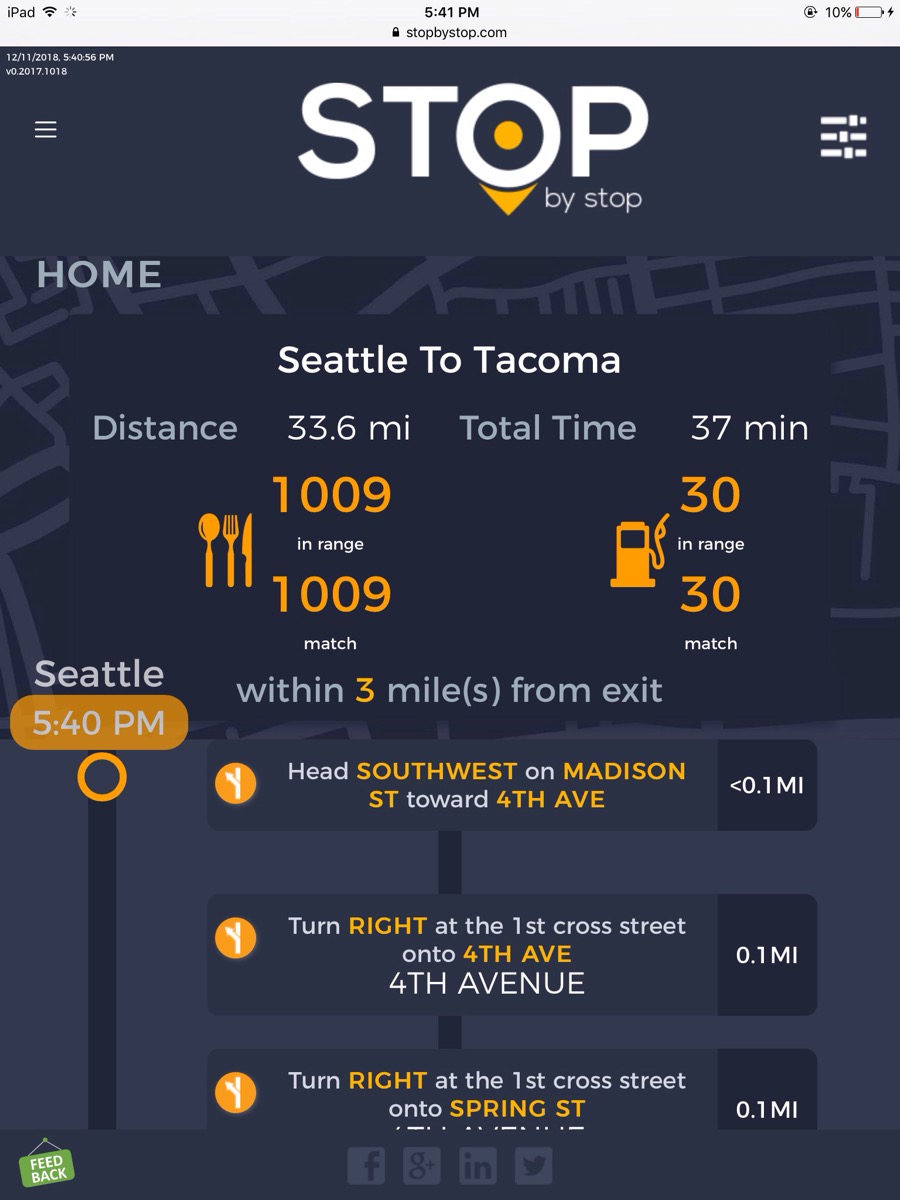
Task: Open the Twitter social link
Action: (x=534, y=1166)
